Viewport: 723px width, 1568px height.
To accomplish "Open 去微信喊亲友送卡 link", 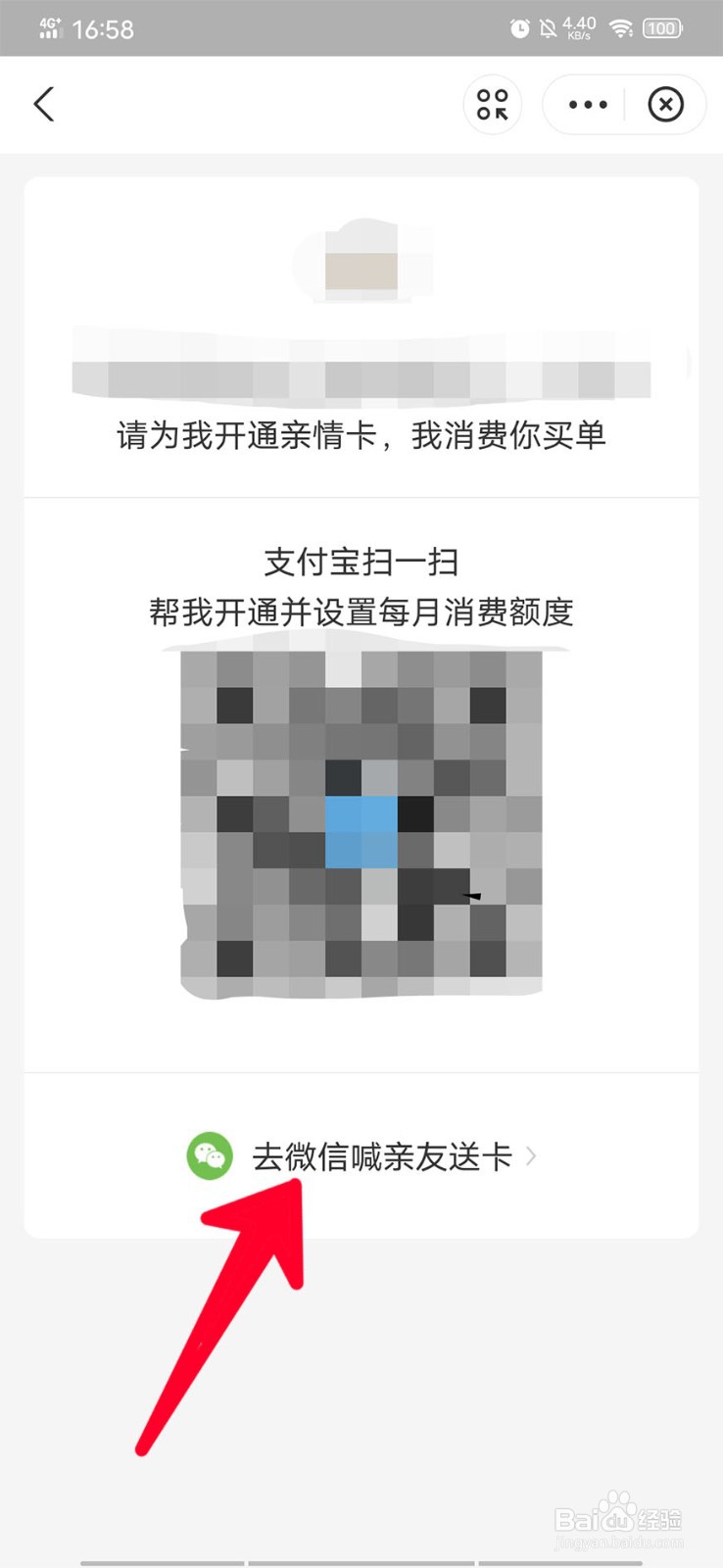I will [382, 1156].
